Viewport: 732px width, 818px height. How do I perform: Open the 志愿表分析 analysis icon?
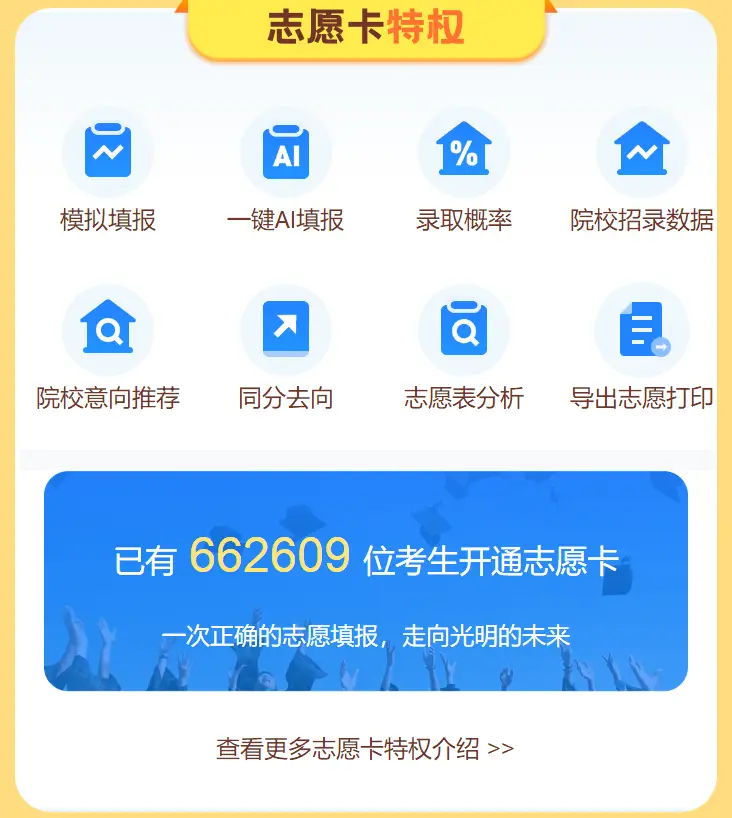pyautogui.click(x=464, y=325)
